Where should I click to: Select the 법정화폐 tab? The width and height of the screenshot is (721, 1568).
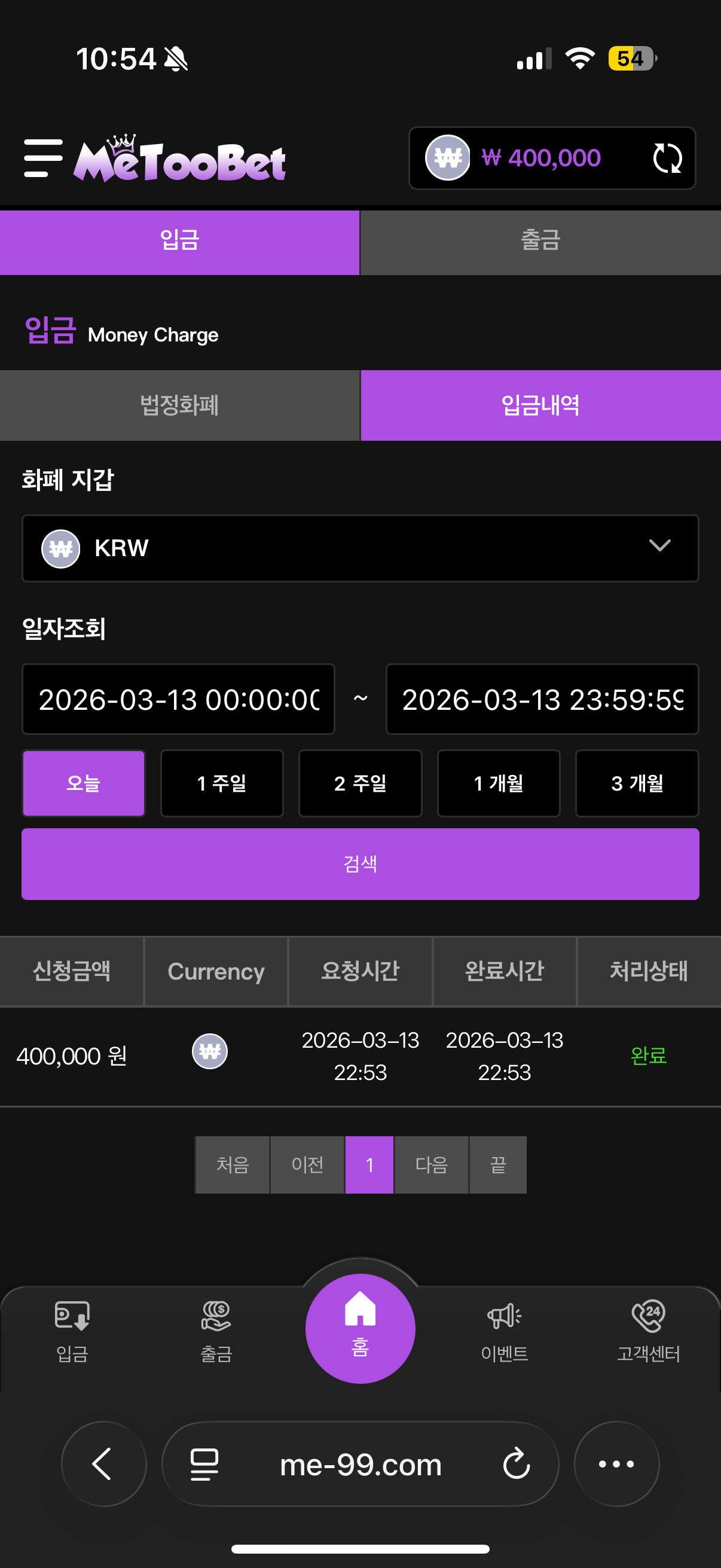click(179, 405)
